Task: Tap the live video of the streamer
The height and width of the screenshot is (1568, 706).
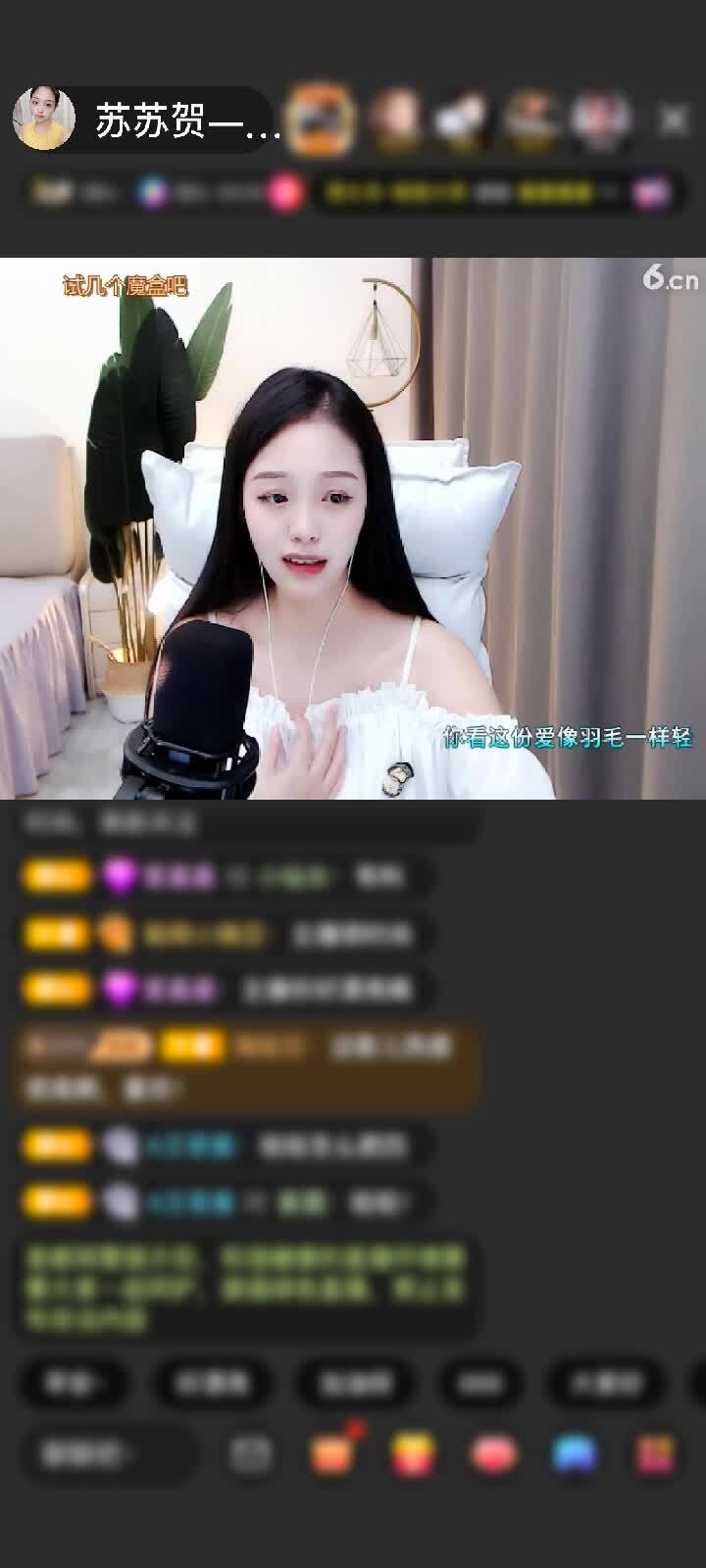Action: pos(353,529)
